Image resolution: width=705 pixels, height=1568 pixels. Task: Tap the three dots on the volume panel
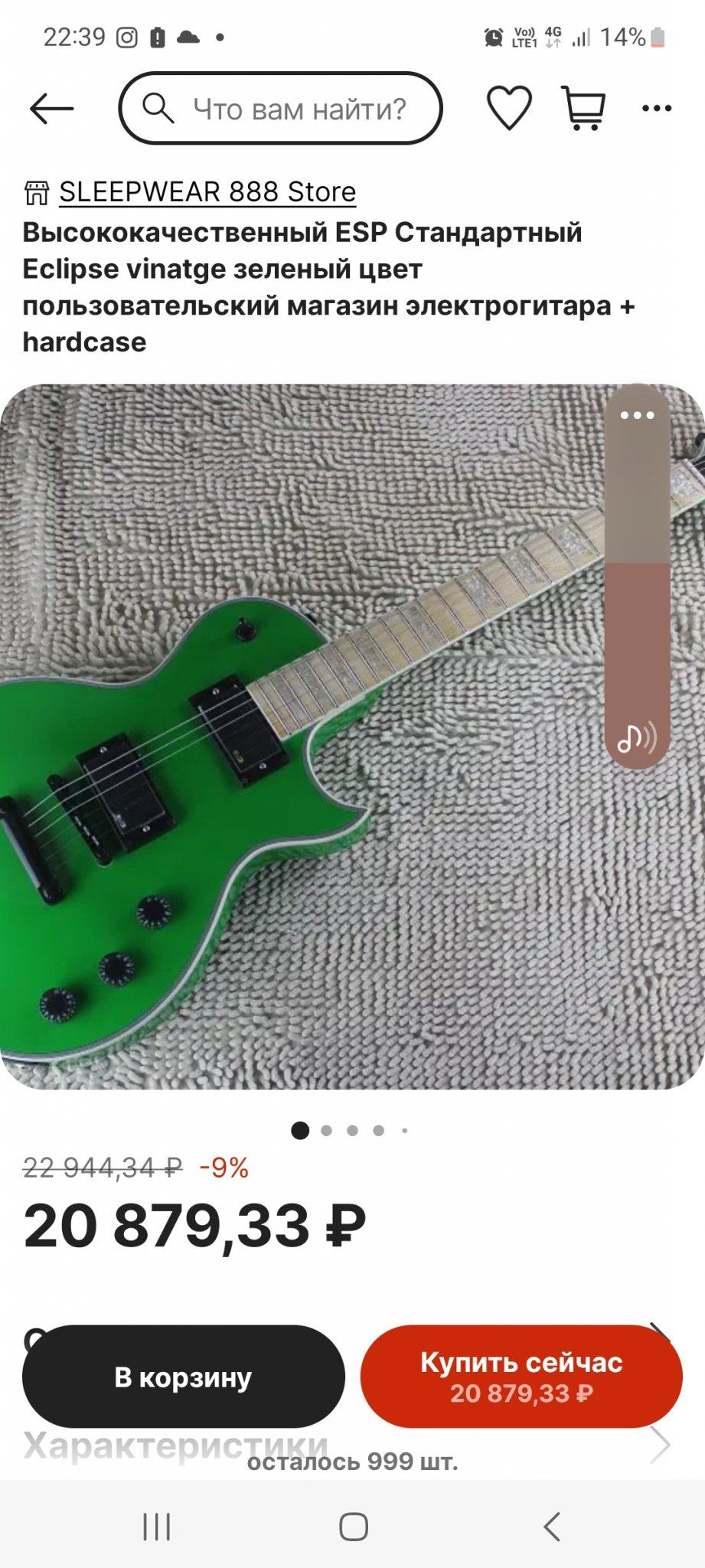[637, 416]
